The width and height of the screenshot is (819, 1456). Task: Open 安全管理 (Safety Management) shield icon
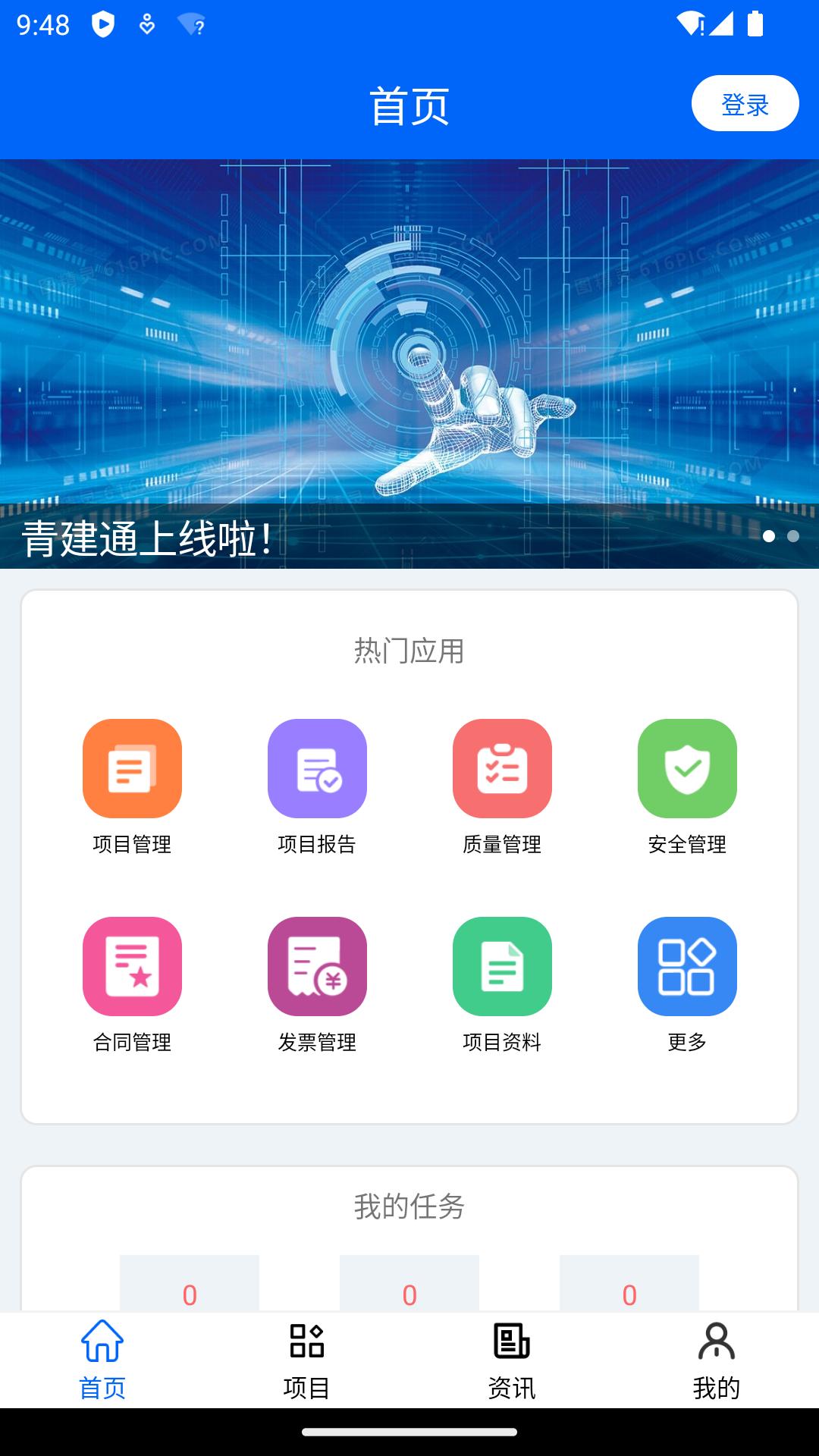[686, 768]
